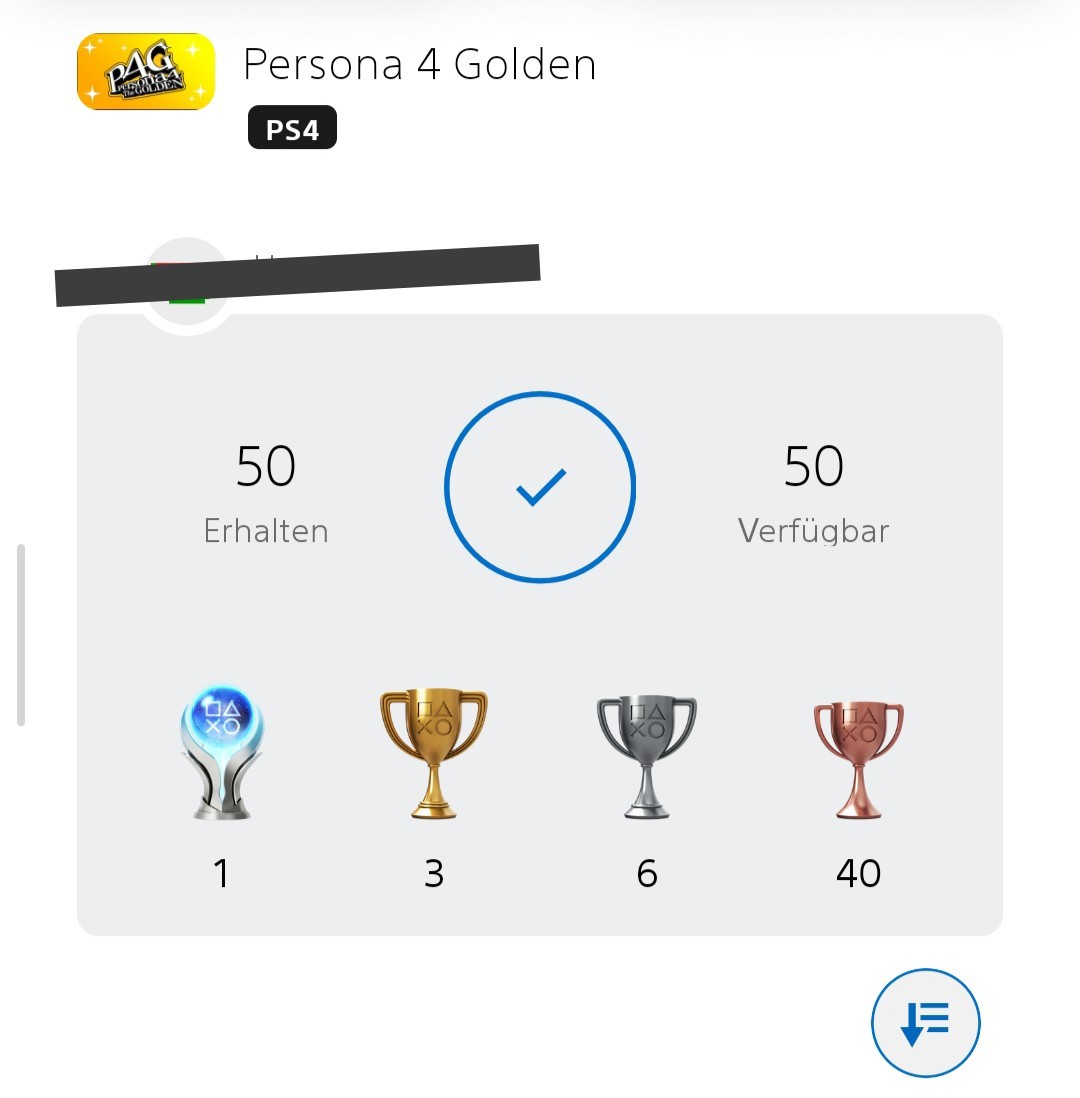Open the trophy sort options button
The width and height of the screenshot is (1080, 1098).
[x=925, y=1022]
